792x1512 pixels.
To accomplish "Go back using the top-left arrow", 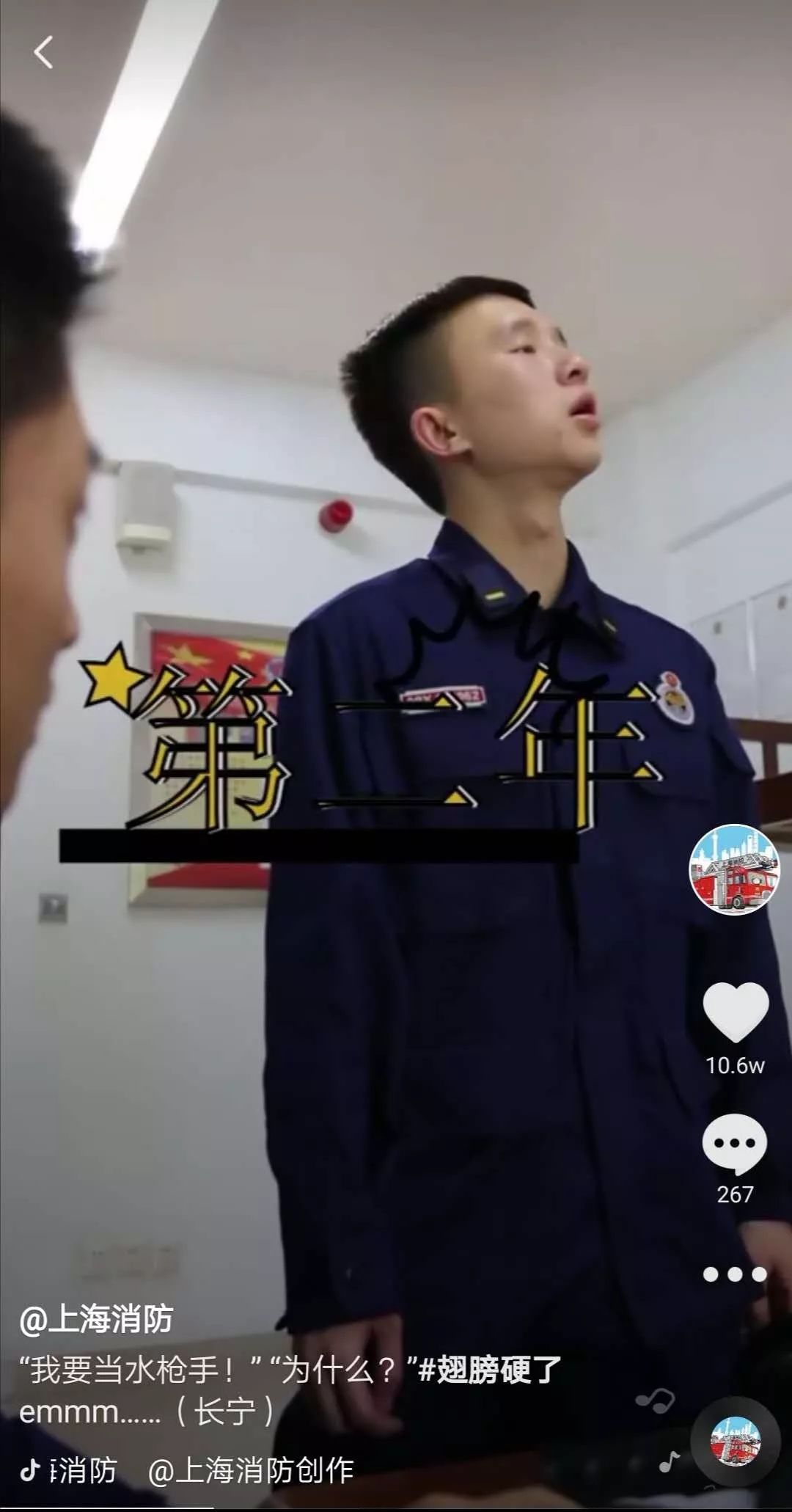I will click(43, 53).
